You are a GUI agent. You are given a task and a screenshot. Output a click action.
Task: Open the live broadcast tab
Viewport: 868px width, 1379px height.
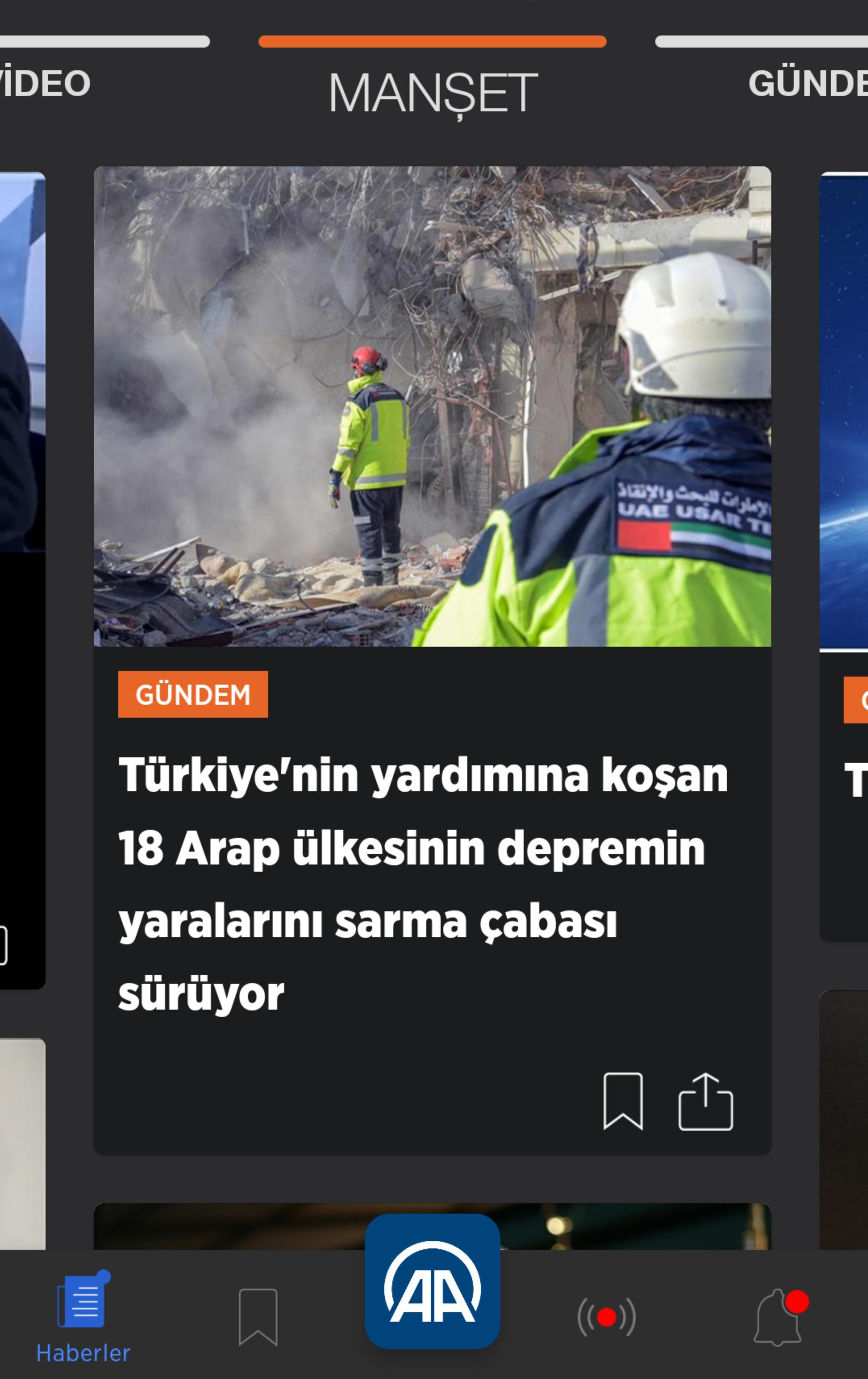[x=606, y=1317]
